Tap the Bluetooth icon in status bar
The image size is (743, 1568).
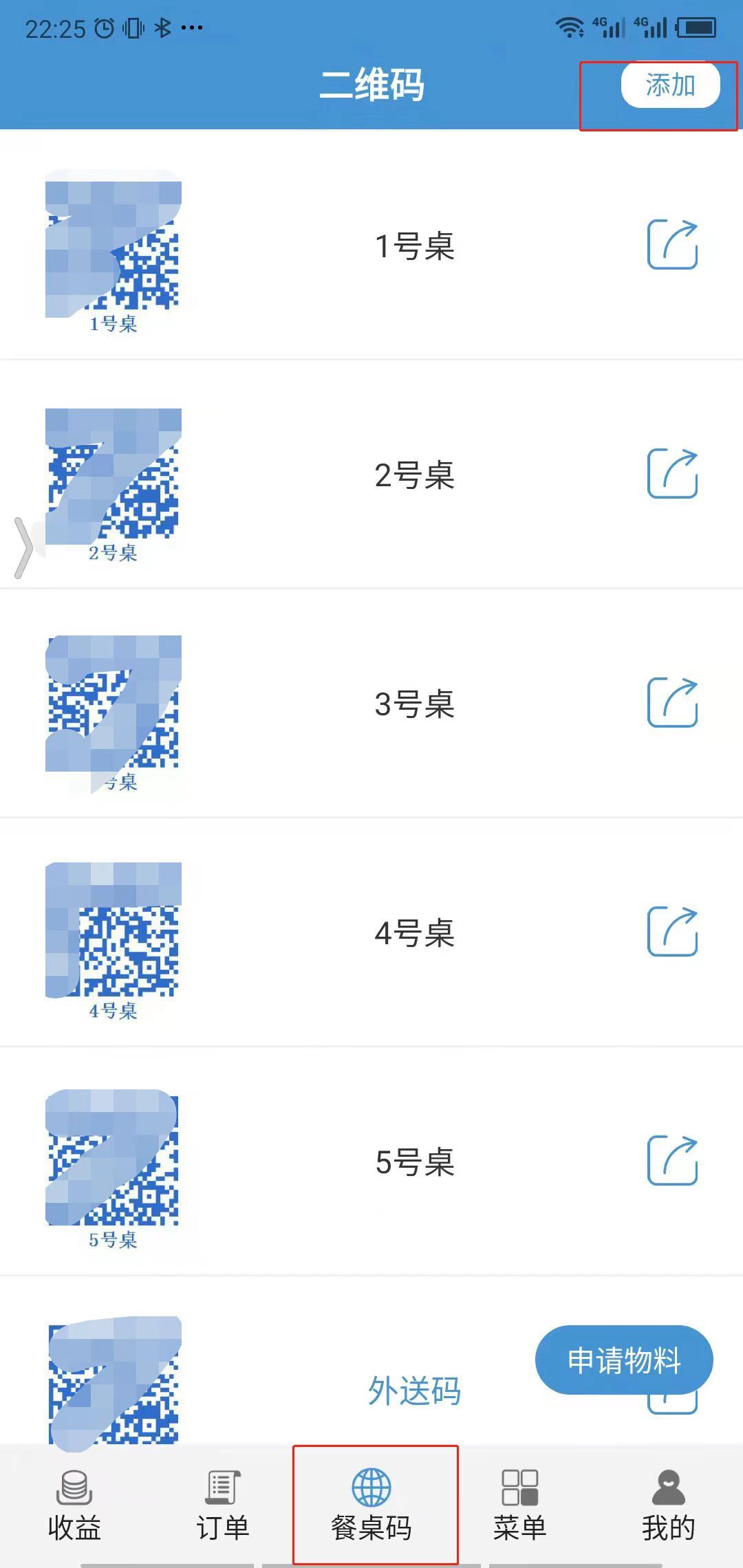pos(164,26)
